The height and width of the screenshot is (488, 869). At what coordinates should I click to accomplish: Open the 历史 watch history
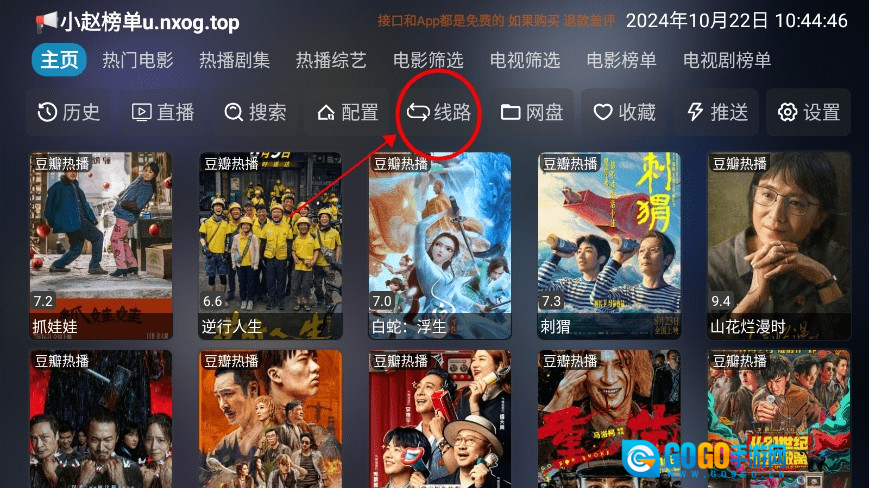click(x=69, y=112)
